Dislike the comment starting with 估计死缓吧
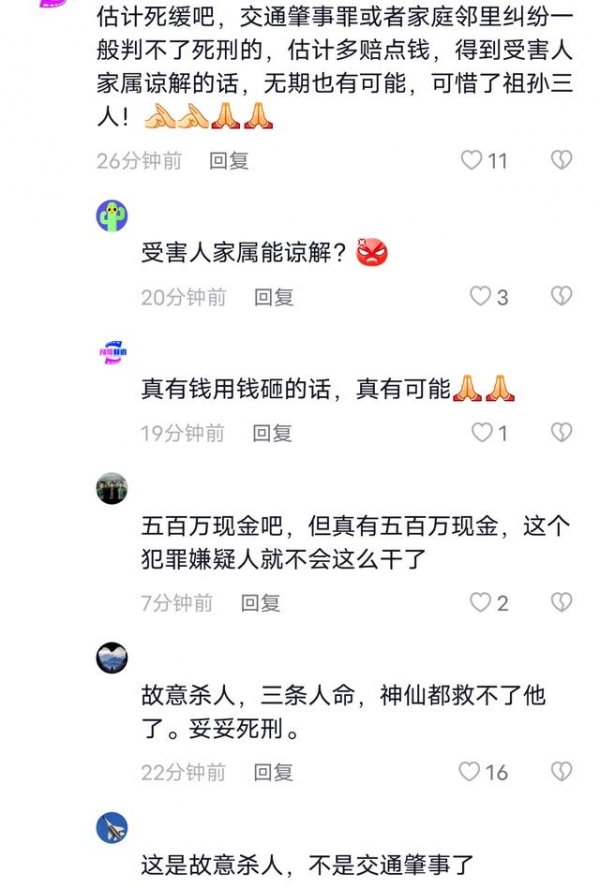This screenshot has height=888, width=600. tap(561, 160)
